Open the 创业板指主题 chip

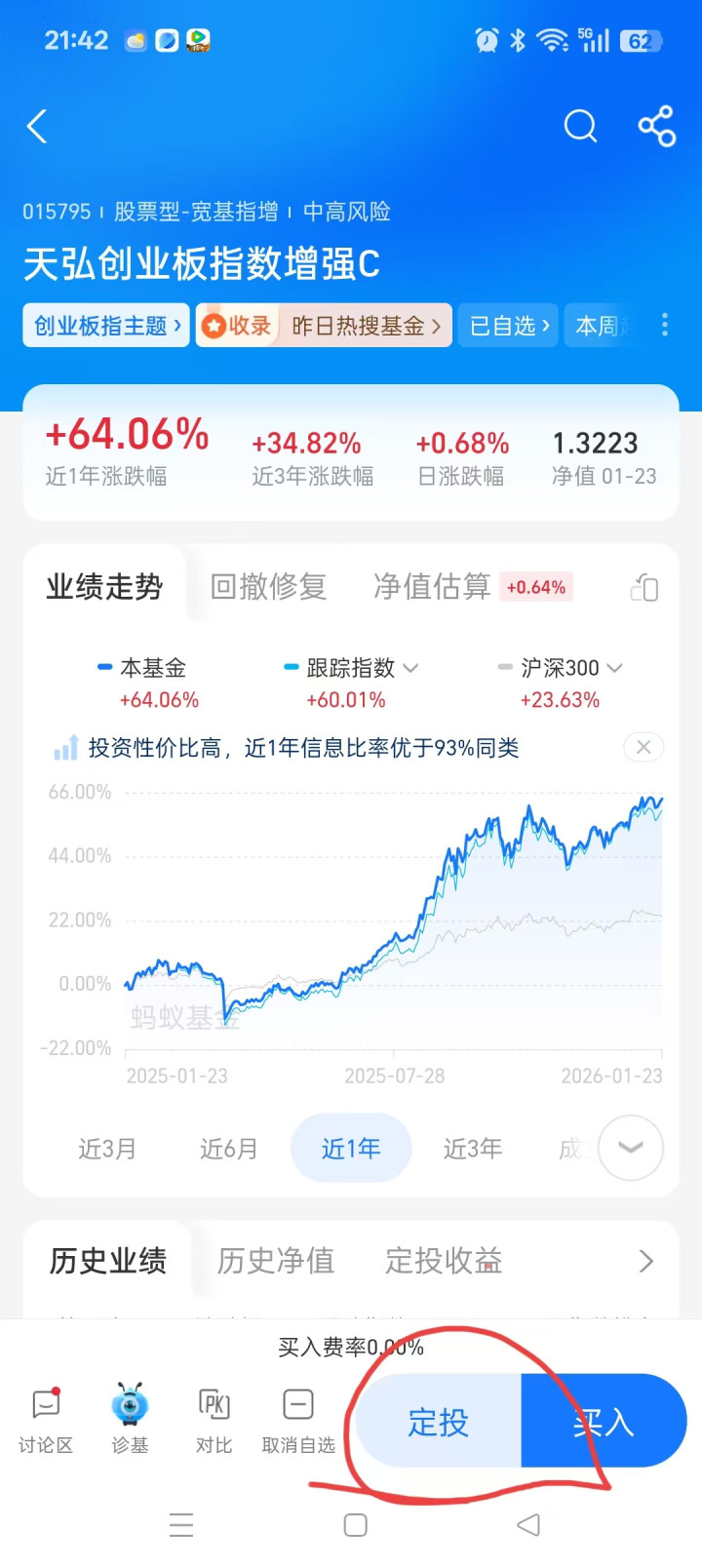tap(106, 326)
